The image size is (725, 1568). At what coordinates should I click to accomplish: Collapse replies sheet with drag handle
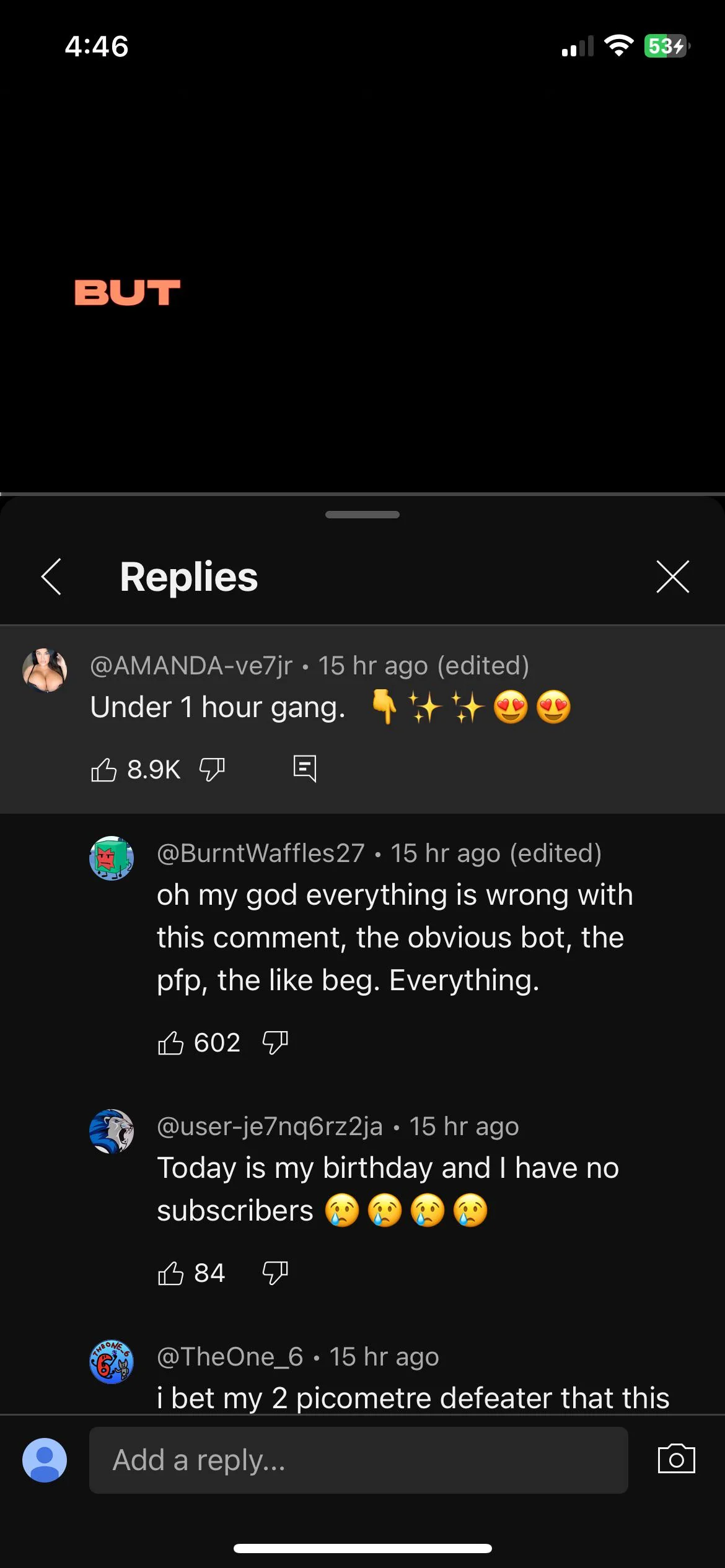pyautogui.click(x=362, y=515)
